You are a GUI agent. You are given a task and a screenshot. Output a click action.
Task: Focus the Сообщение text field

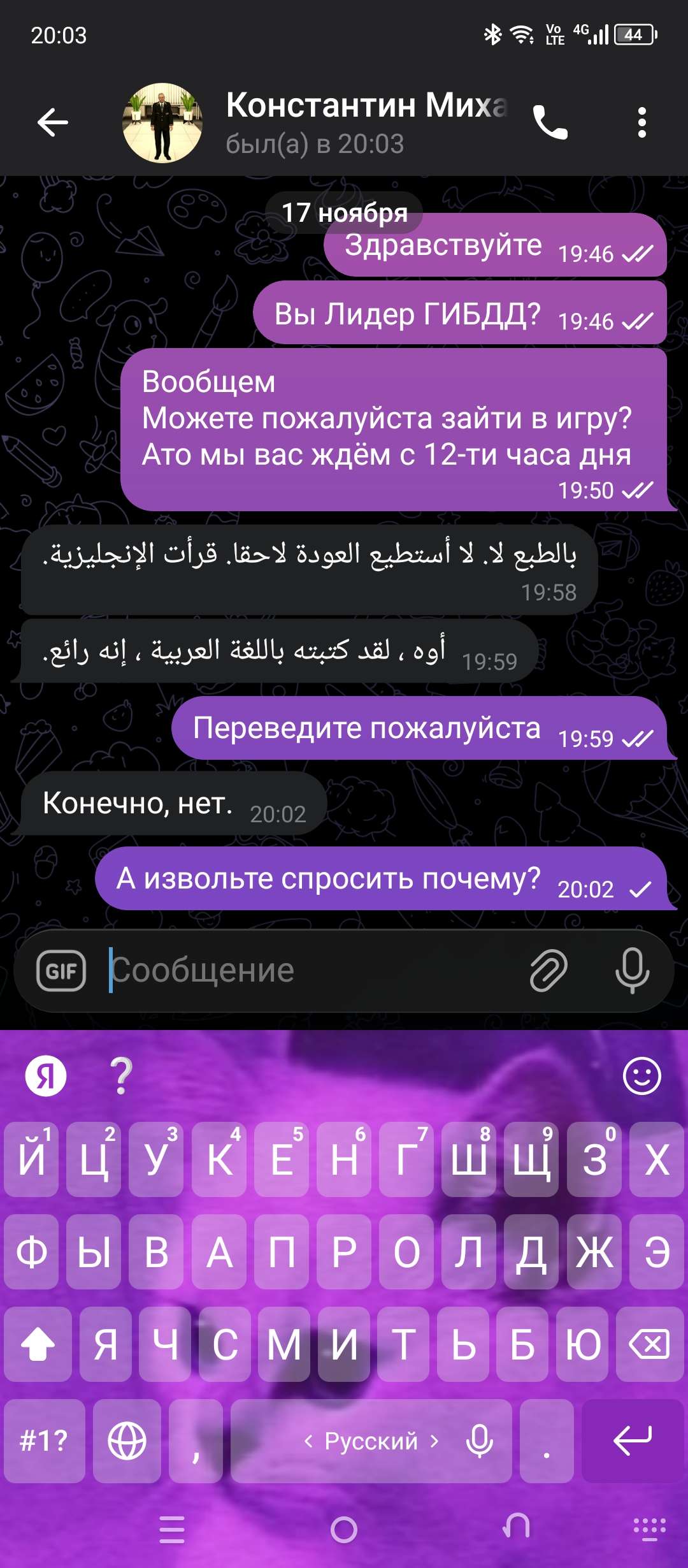click(x=312, y=971)
